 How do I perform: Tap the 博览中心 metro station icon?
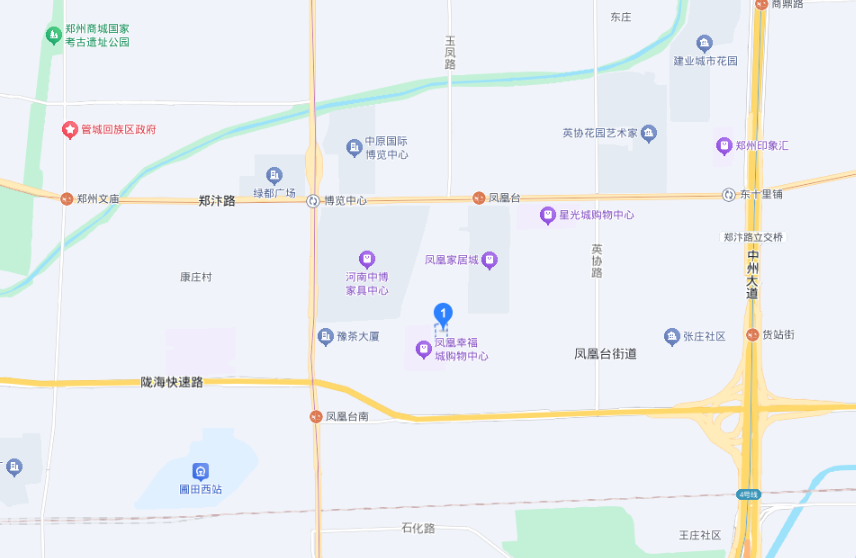pos(313,200)
